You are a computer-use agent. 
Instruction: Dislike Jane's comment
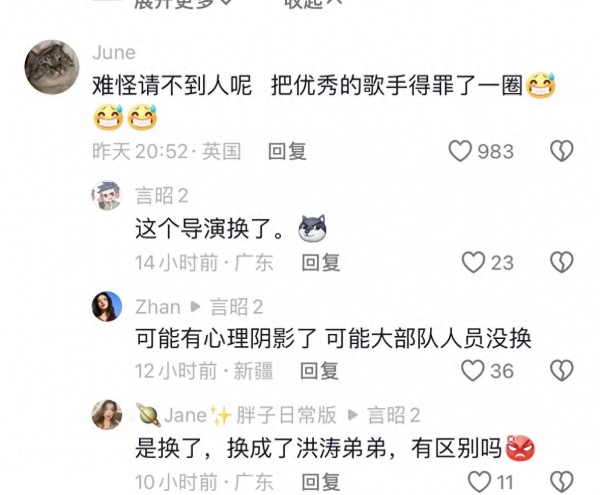(x=562, y=480)
